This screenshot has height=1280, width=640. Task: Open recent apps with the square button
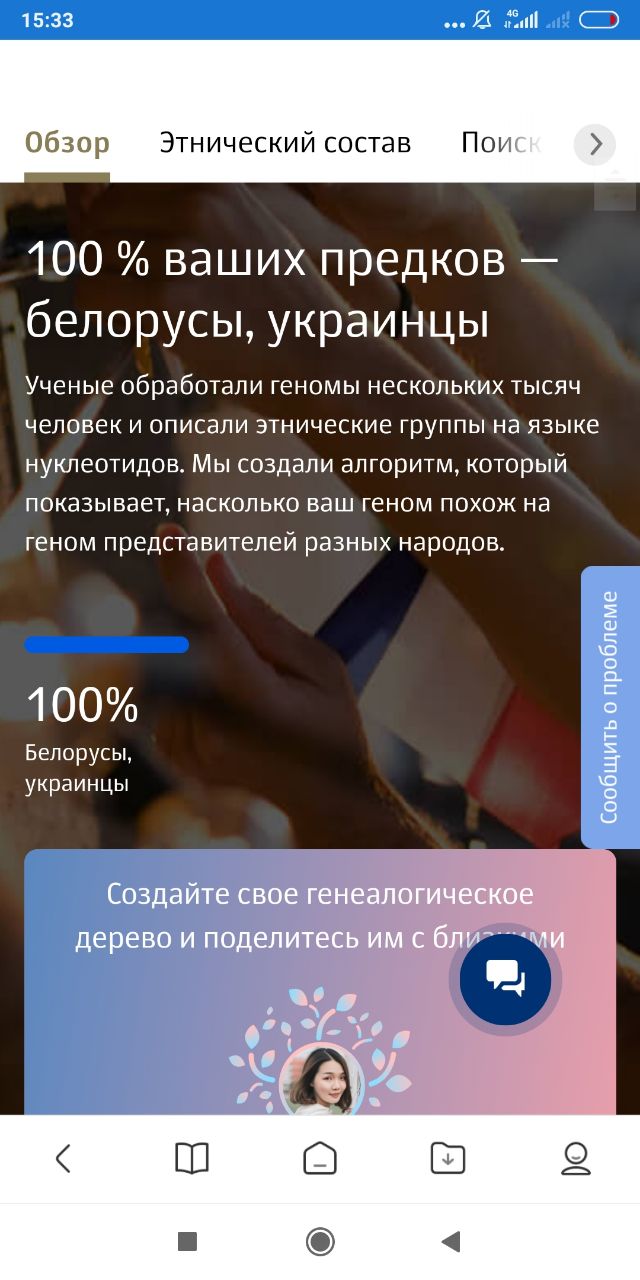[x=187, y=1242]
